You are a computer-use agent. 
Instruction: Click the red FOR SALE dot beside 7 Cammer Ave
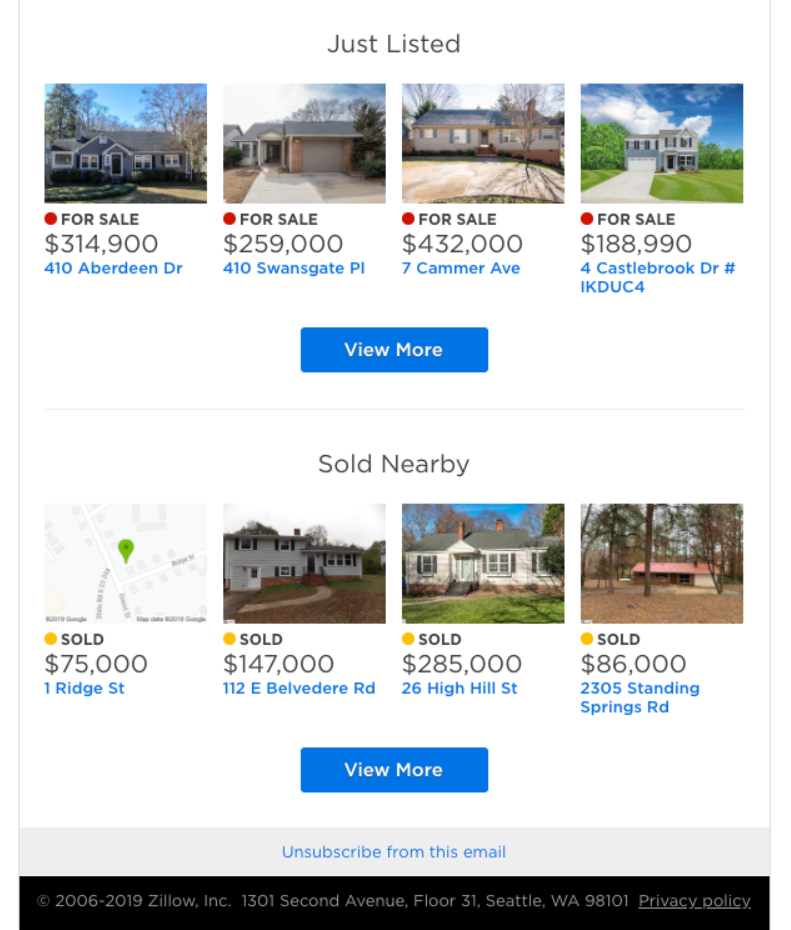(x=406, y=219)
